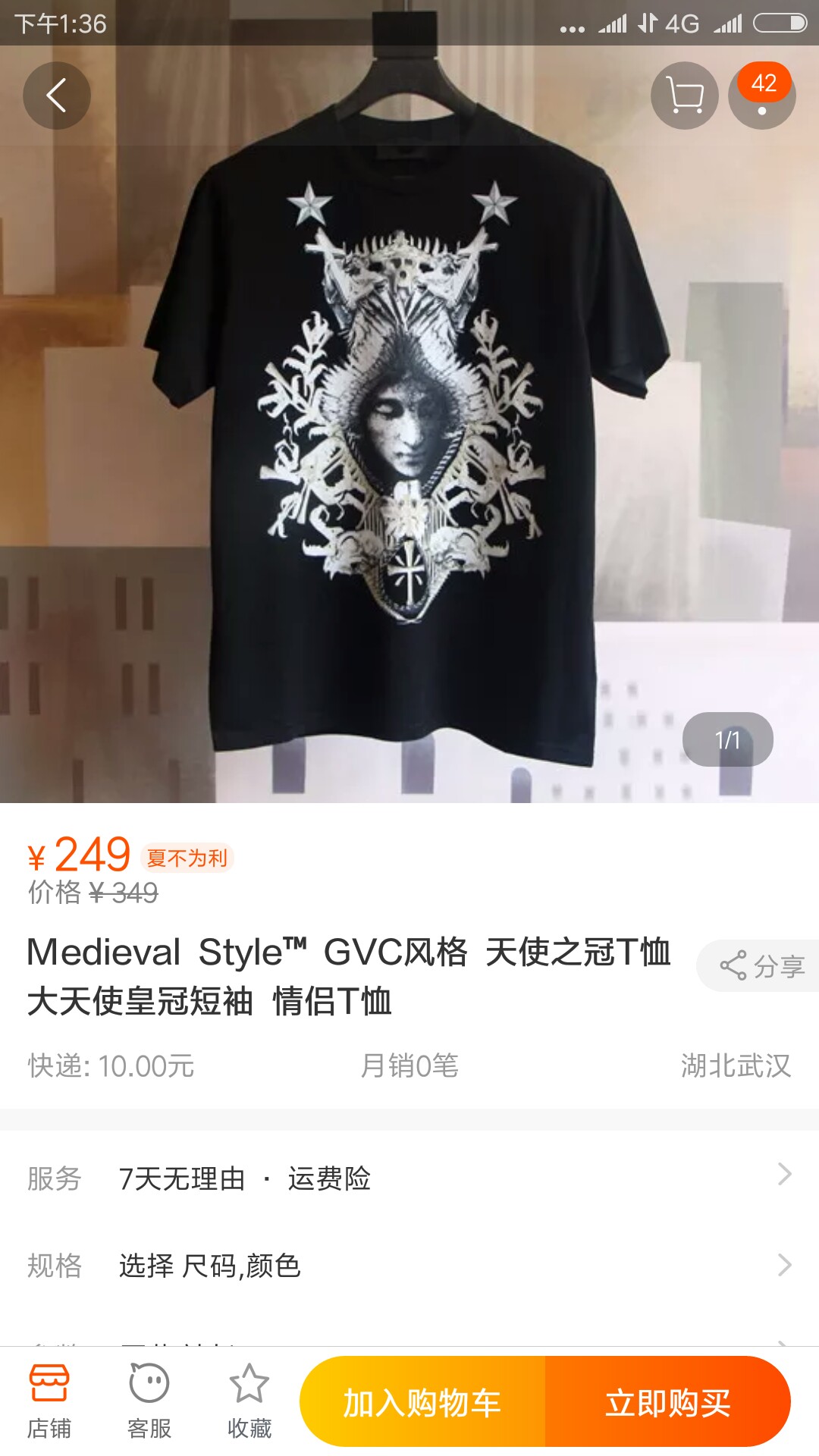This screenshot has width=819, height=1456.
Task: Select size and color in 规格 row
Action: (x=409, y=1265)
